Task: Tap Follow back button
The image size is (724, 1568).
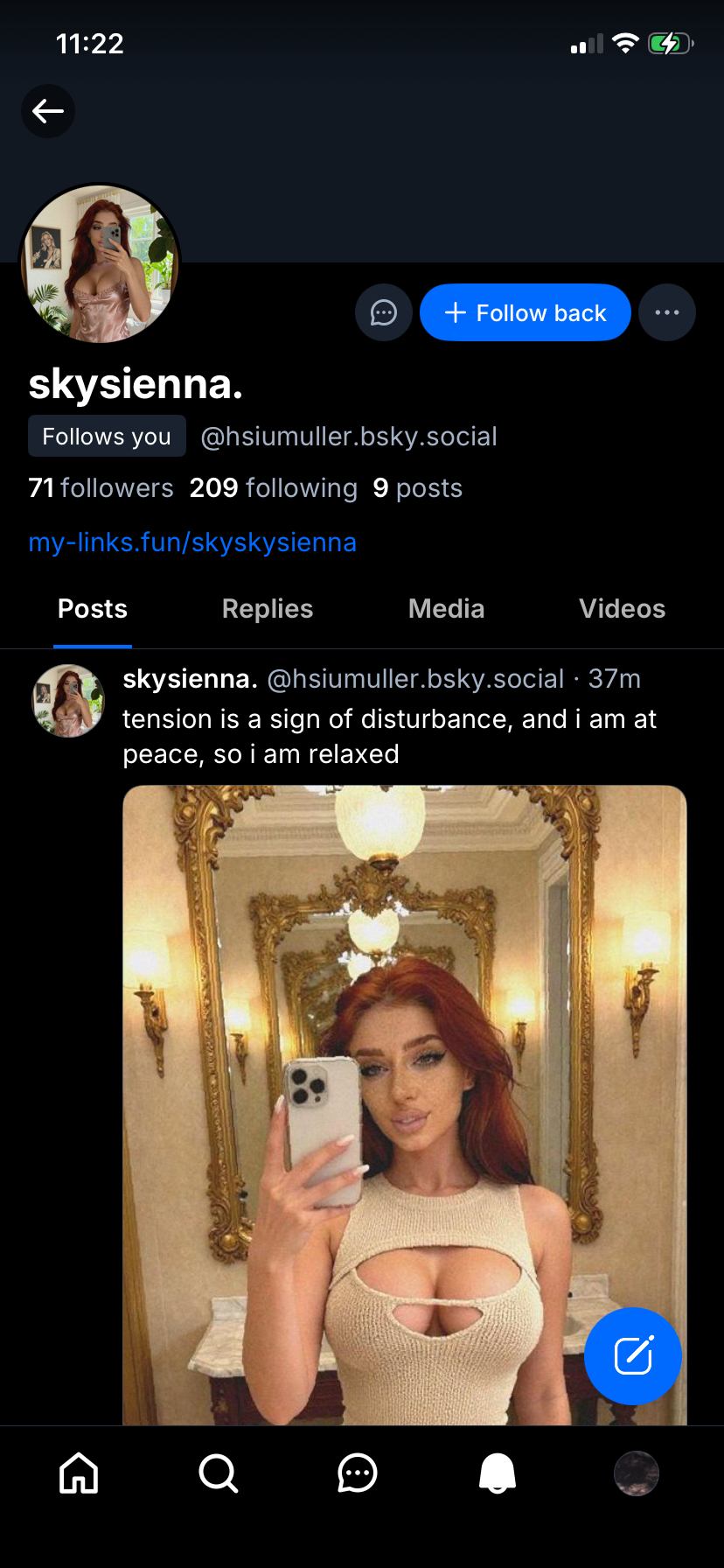Action: point(525,312)
